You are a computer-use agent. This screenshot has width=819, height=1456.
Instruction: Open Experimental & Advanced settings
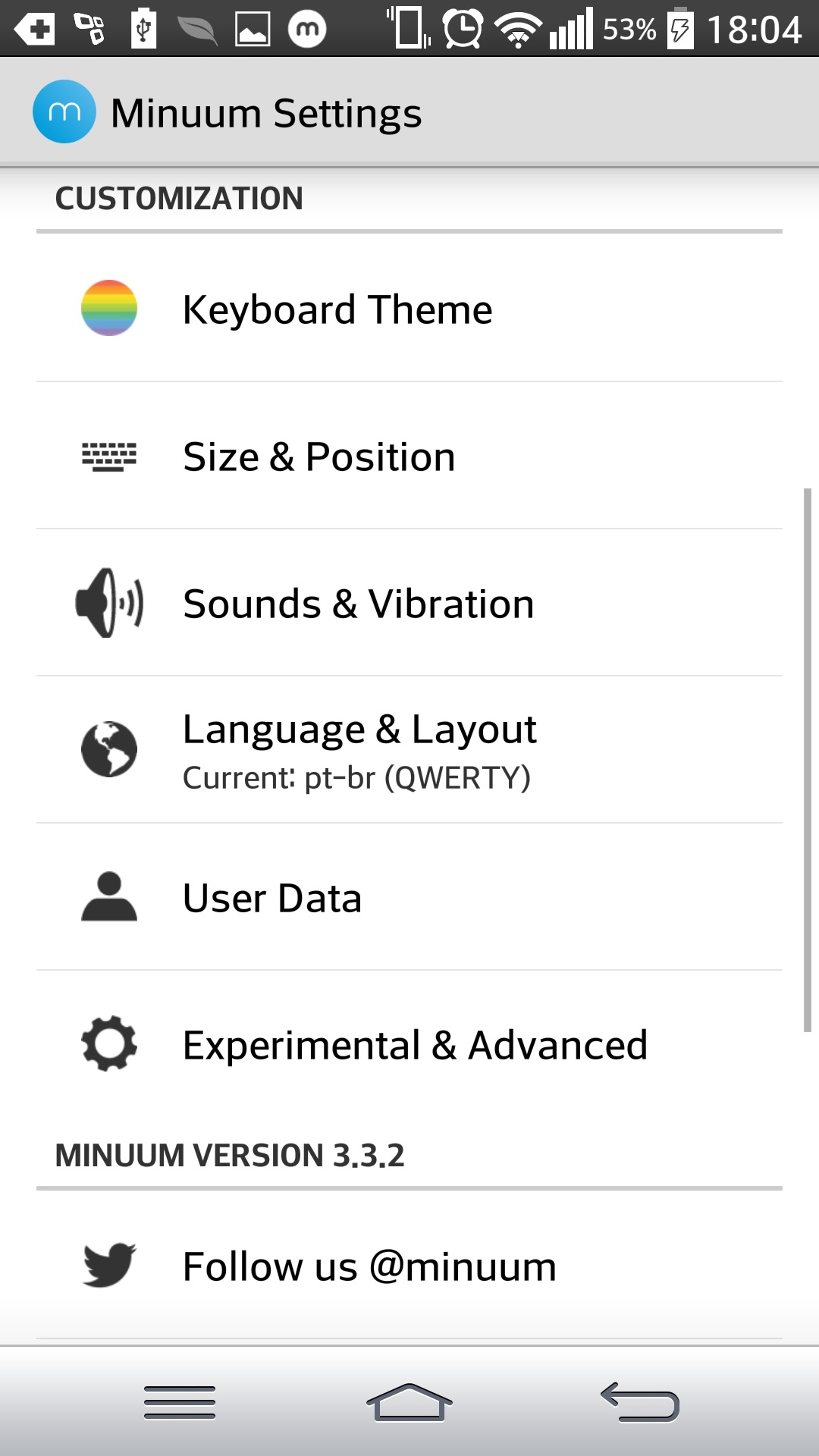[409, 1044]
